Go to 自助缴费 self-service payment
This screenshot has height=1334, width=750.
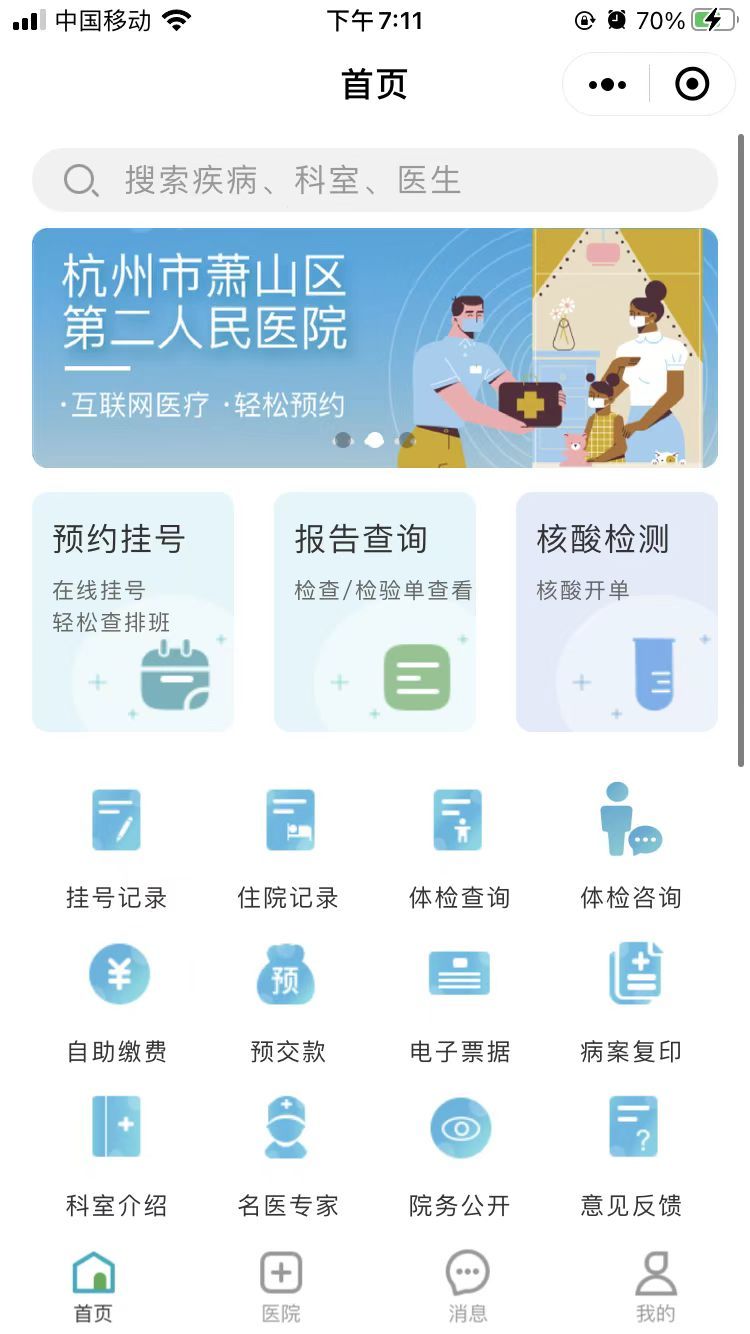pos(117,1000)
